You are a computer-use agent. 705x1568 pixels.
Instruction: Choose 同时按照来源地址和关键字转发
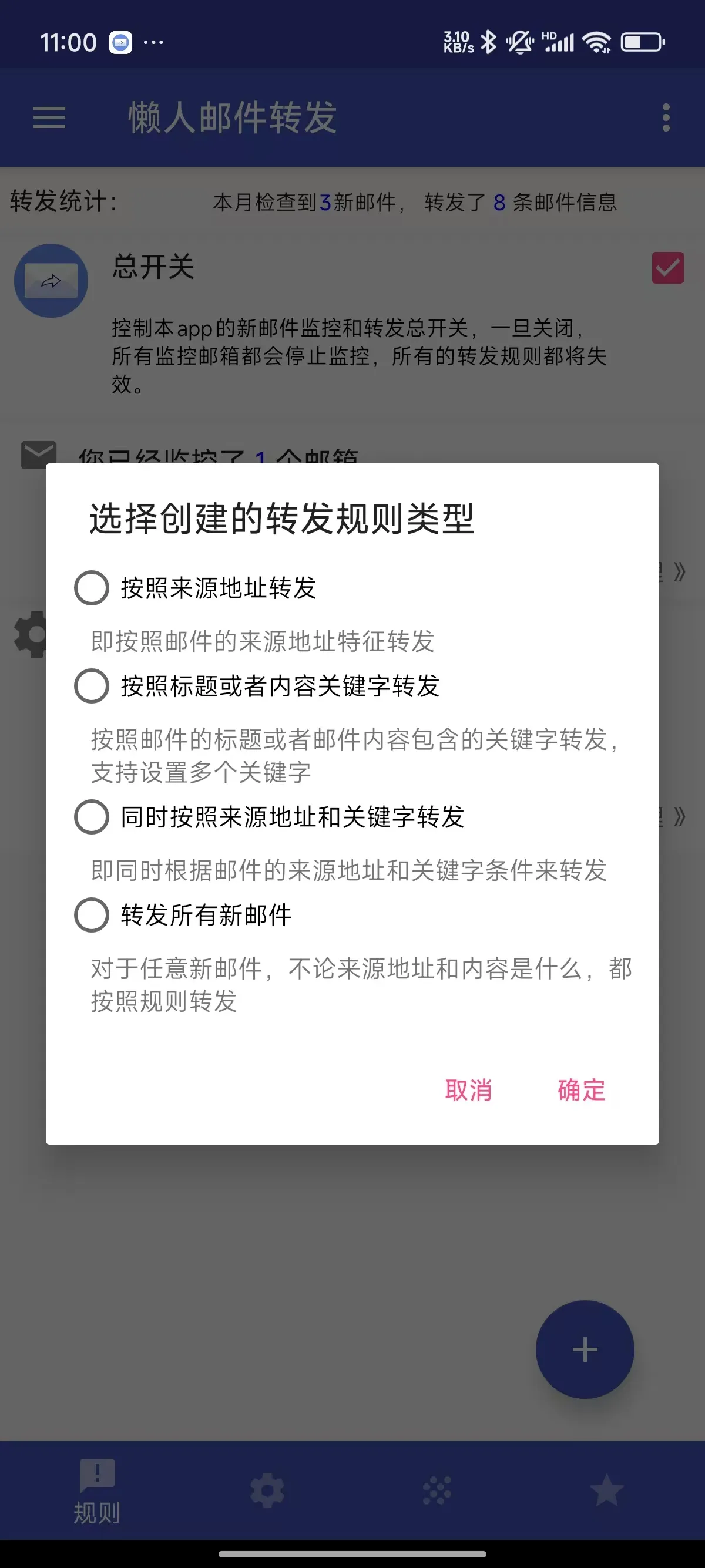click(92, 817)
